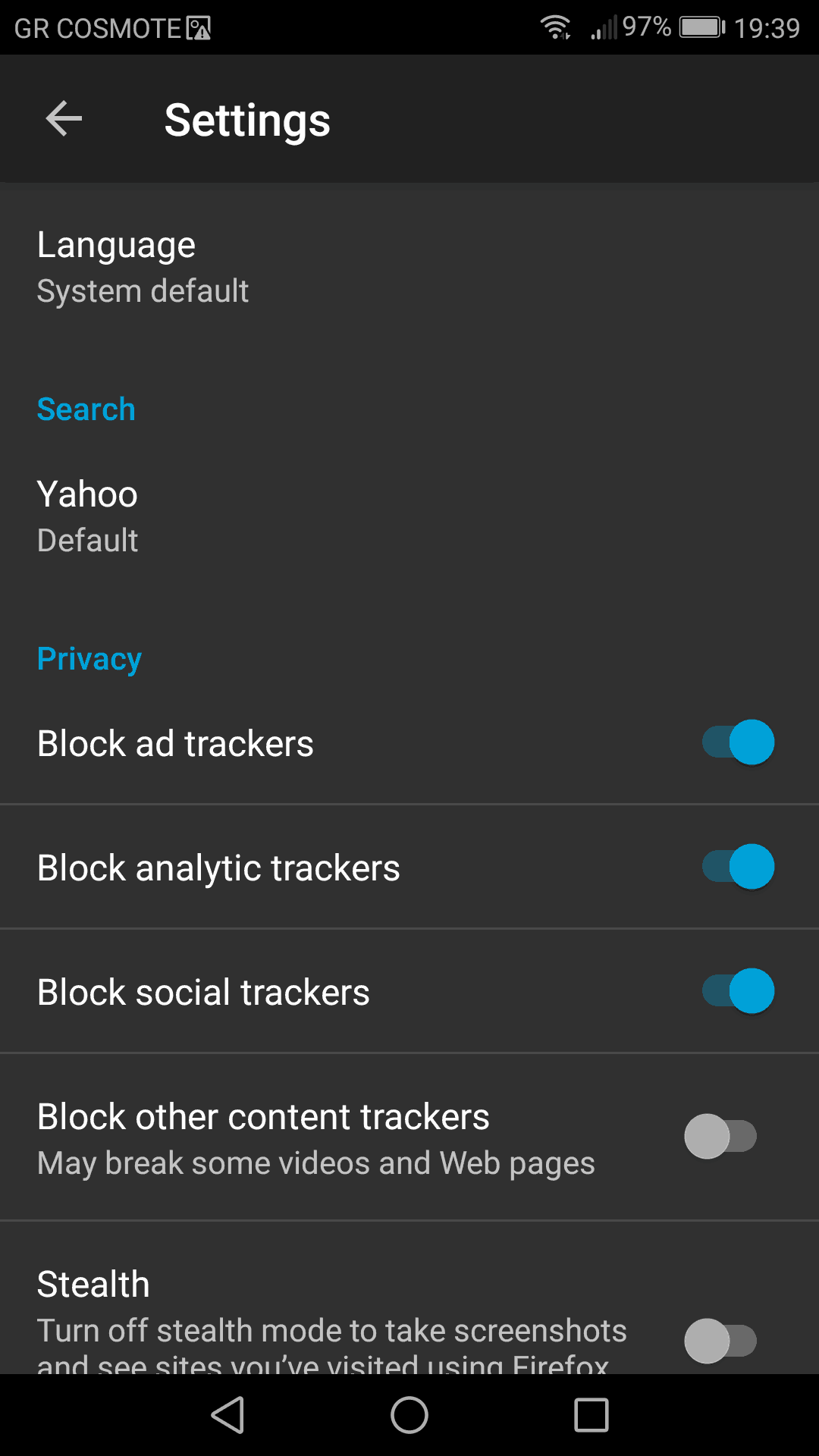The height and width of the screenshot is (1456, 819).
Task: Go back using the Settings arrow
Action: click(x=64, y=119)
